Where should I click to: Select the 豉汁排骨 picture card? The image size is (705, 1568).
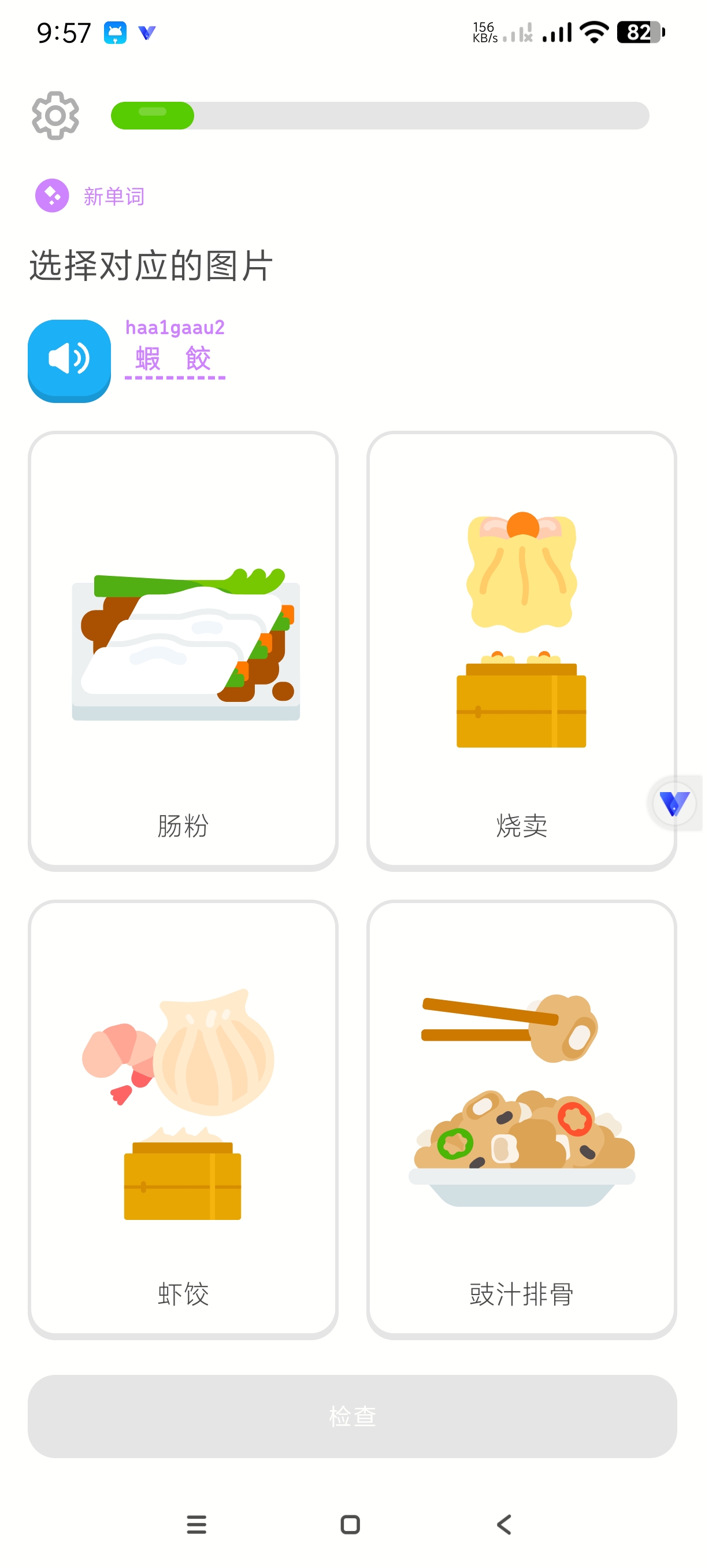click(521, 1119)
